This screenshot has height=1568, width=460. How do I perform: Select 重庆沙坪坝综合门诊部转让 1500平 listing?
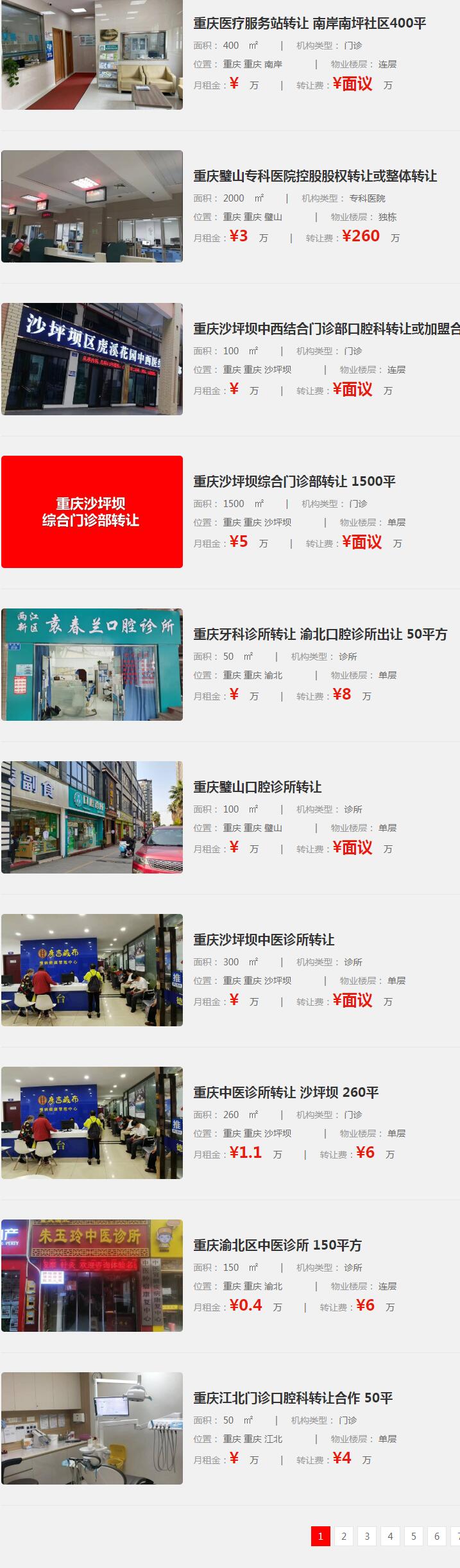point(294,482)
